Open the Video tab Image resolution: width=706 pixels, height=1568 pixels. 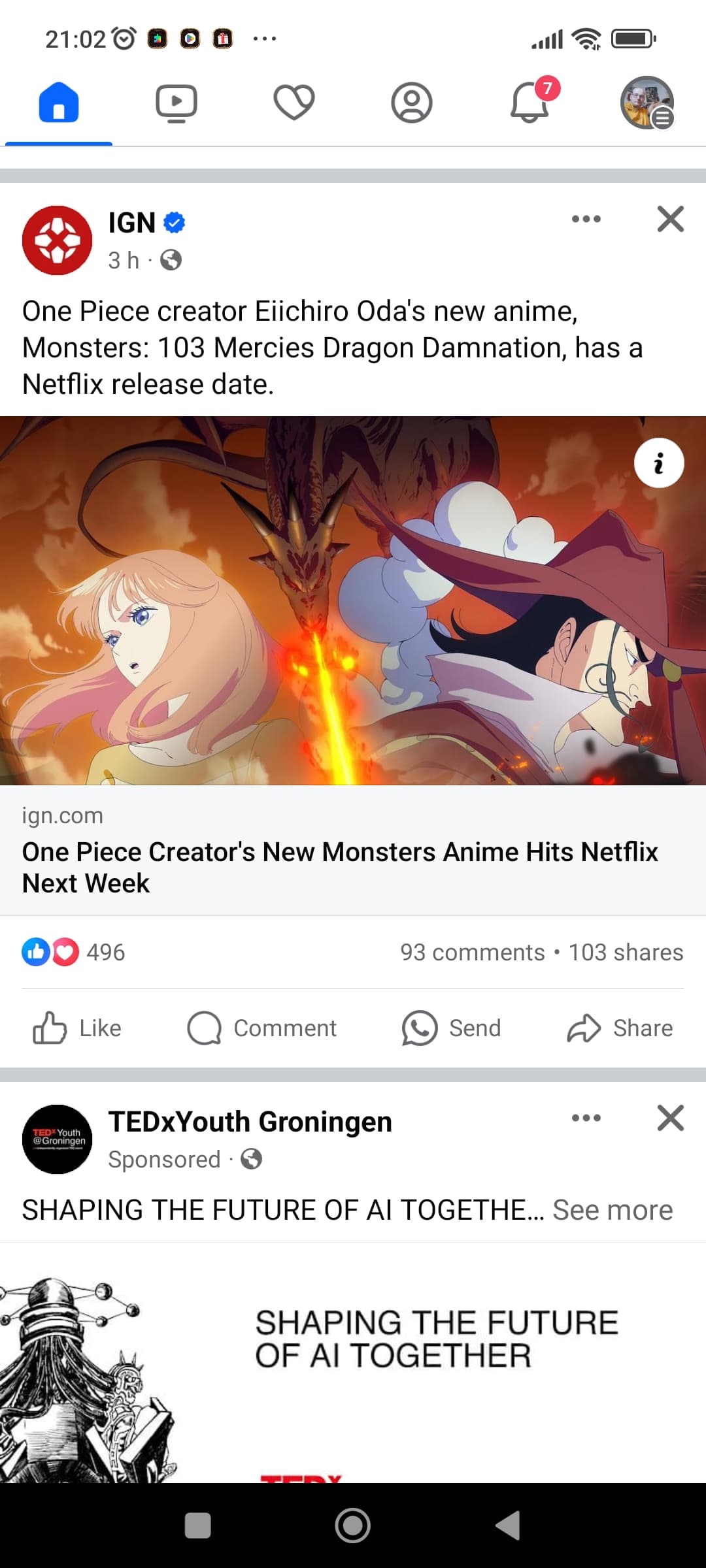point(176,103)
